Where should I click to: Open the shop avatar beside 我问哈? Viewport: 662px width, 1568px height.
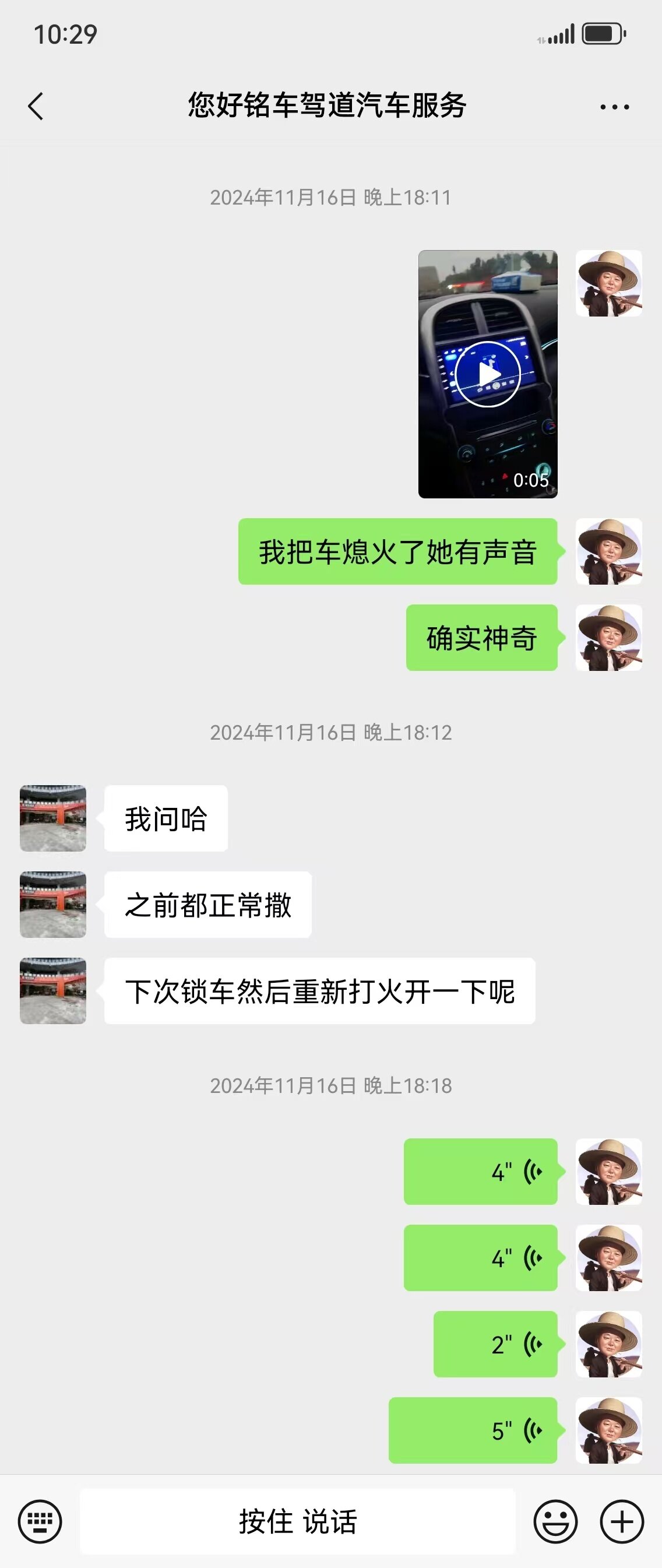coord(53,818)
